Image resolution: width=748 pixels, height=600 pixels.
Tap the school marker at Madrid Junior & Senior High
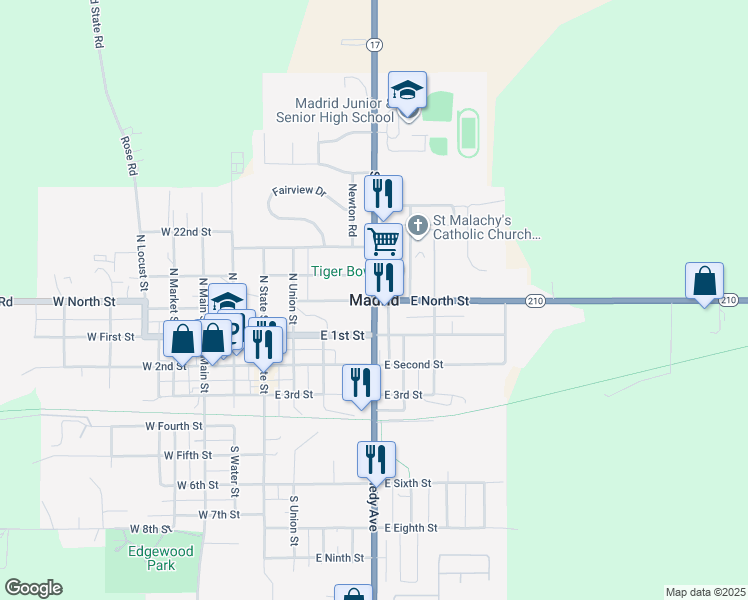click(x=407, y=92)
